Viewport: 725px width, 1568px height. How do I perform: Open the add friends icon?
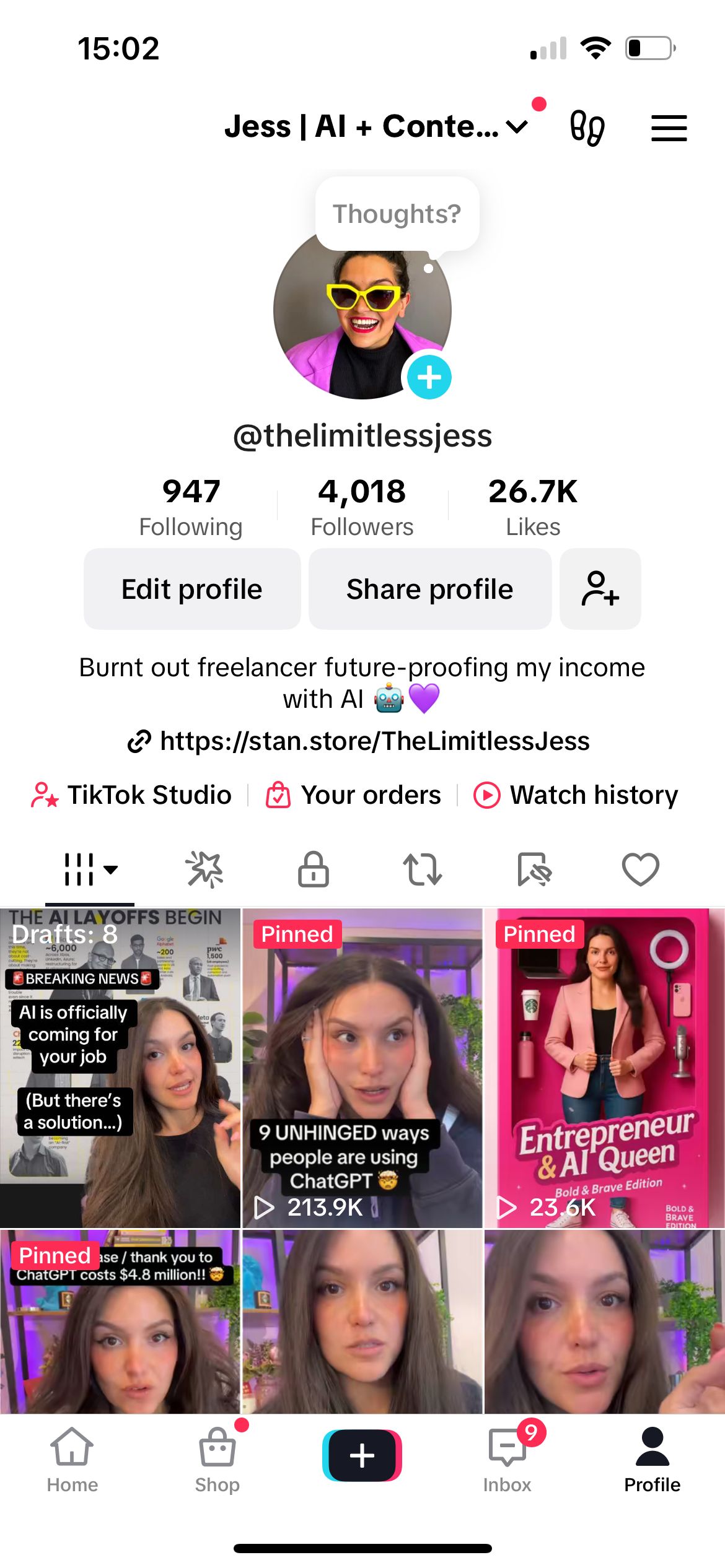[x=600, y=589]
